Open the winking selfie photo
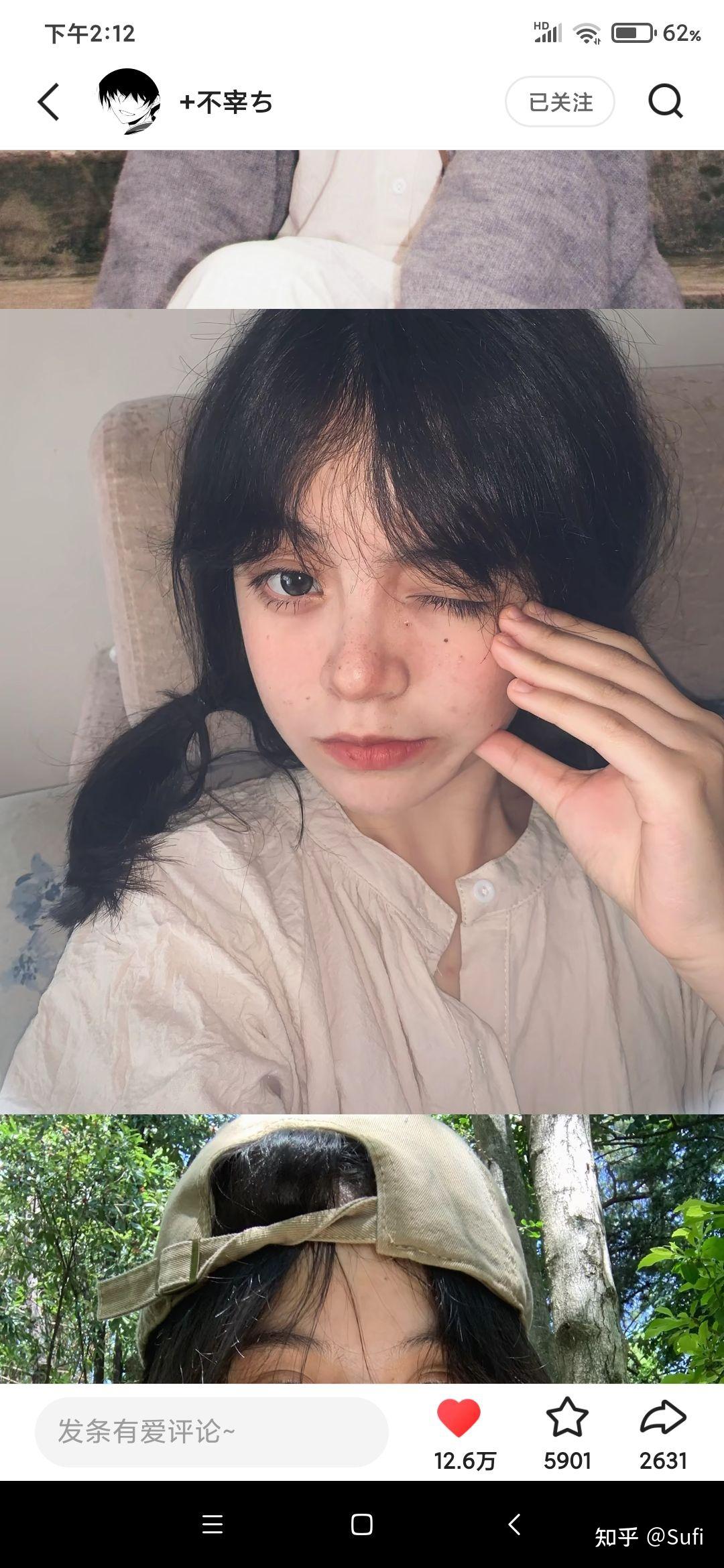724x1568 pixels. (362, 710)
